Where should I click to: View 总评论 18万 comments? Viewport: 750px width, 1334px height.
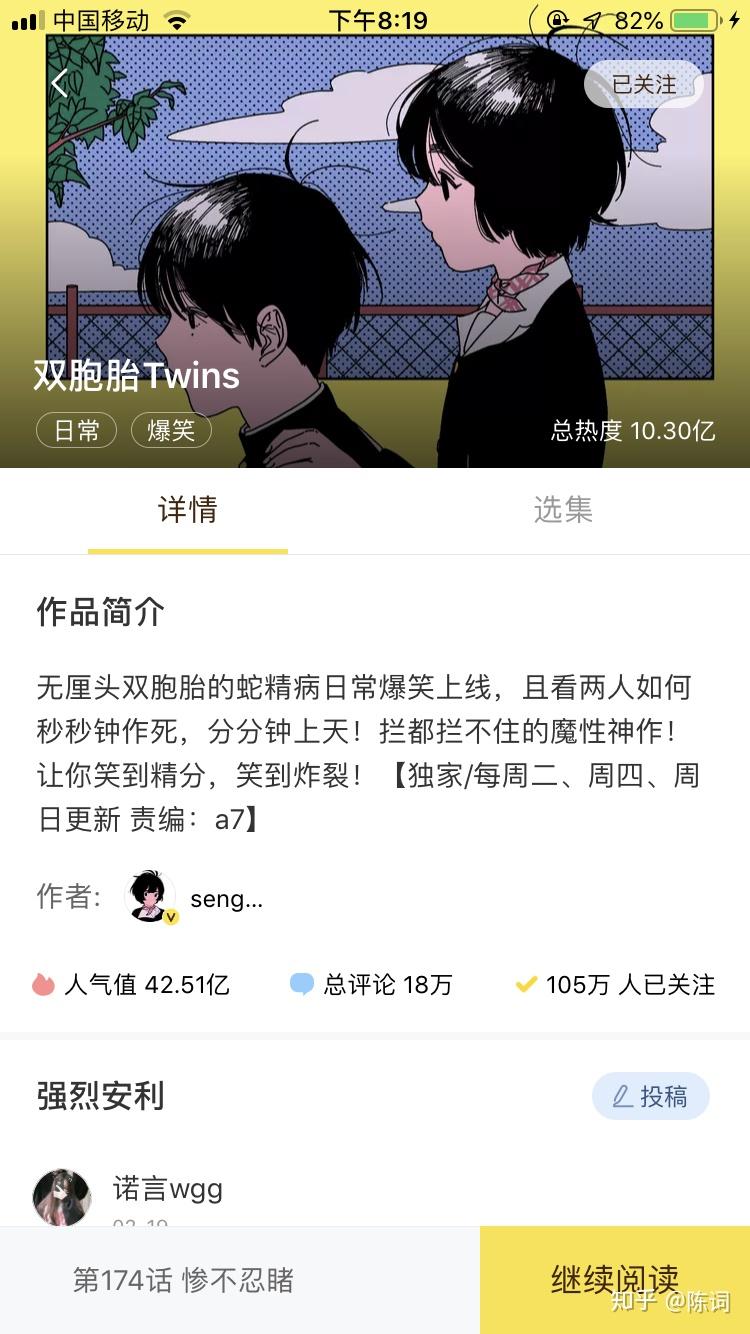pyautogui.click(x=371, y=985)
